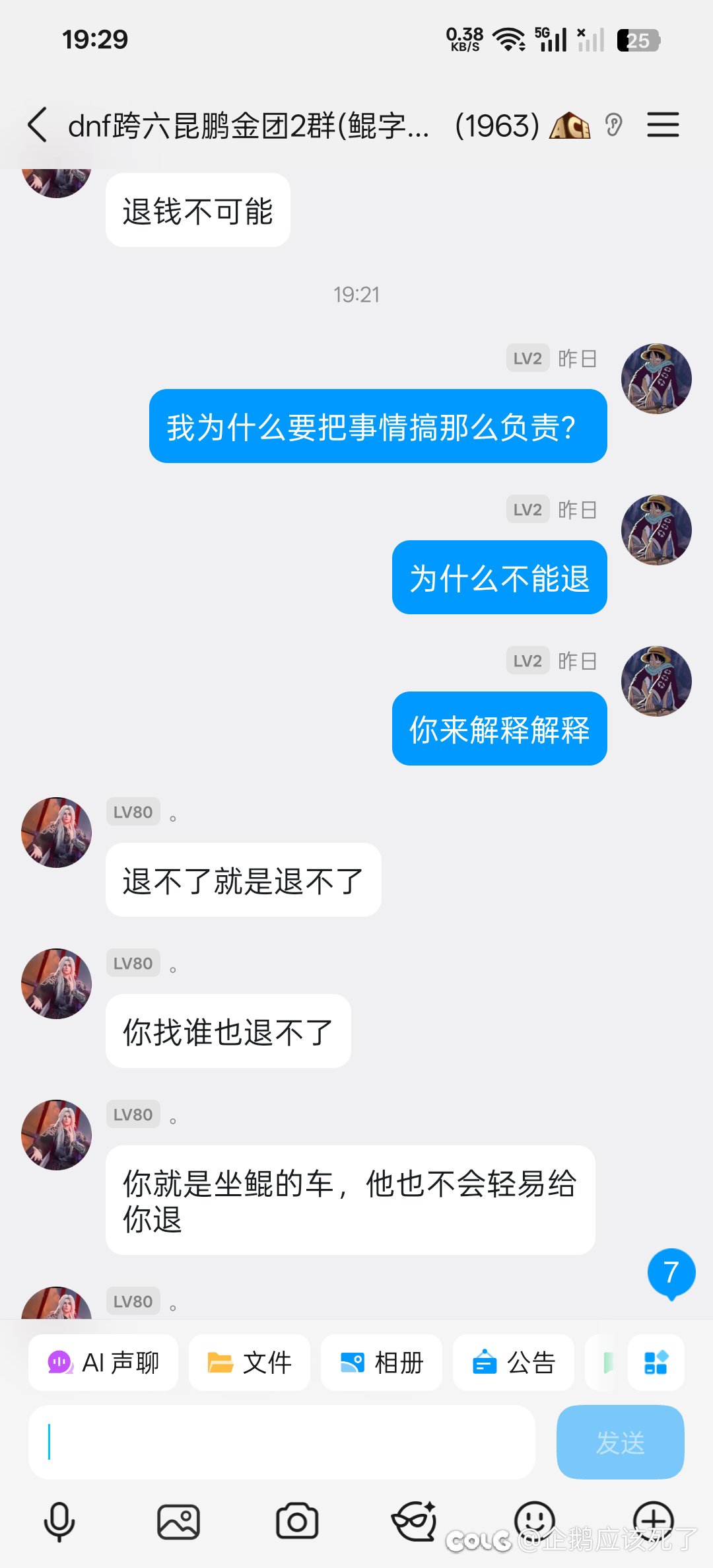
Task: Open the emoji panel
Action: click(x=534, y=1519)
